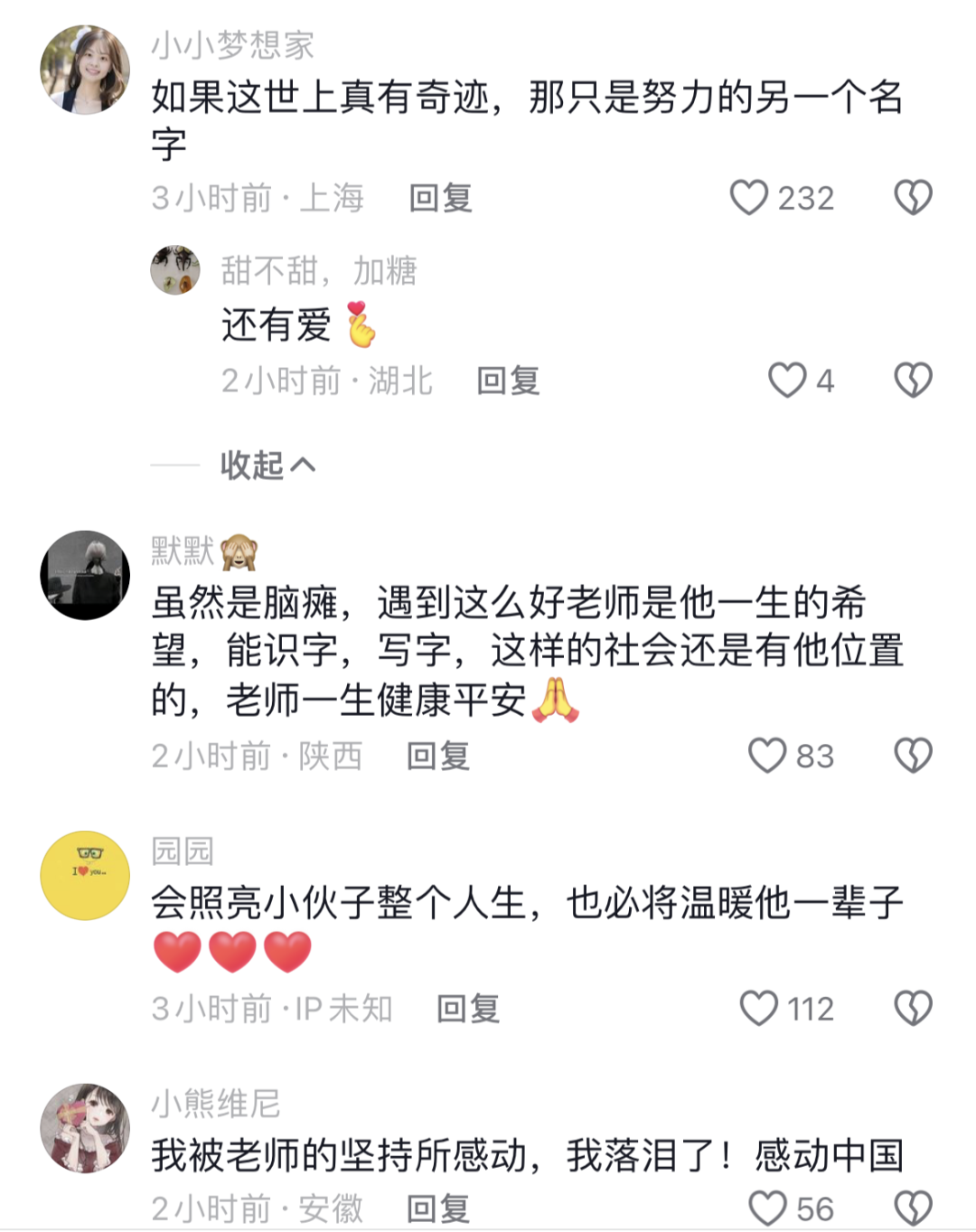This screenshot has width=976, height=1232.
Task: Dislike 园园's comment
Action: coord(913,1009)
